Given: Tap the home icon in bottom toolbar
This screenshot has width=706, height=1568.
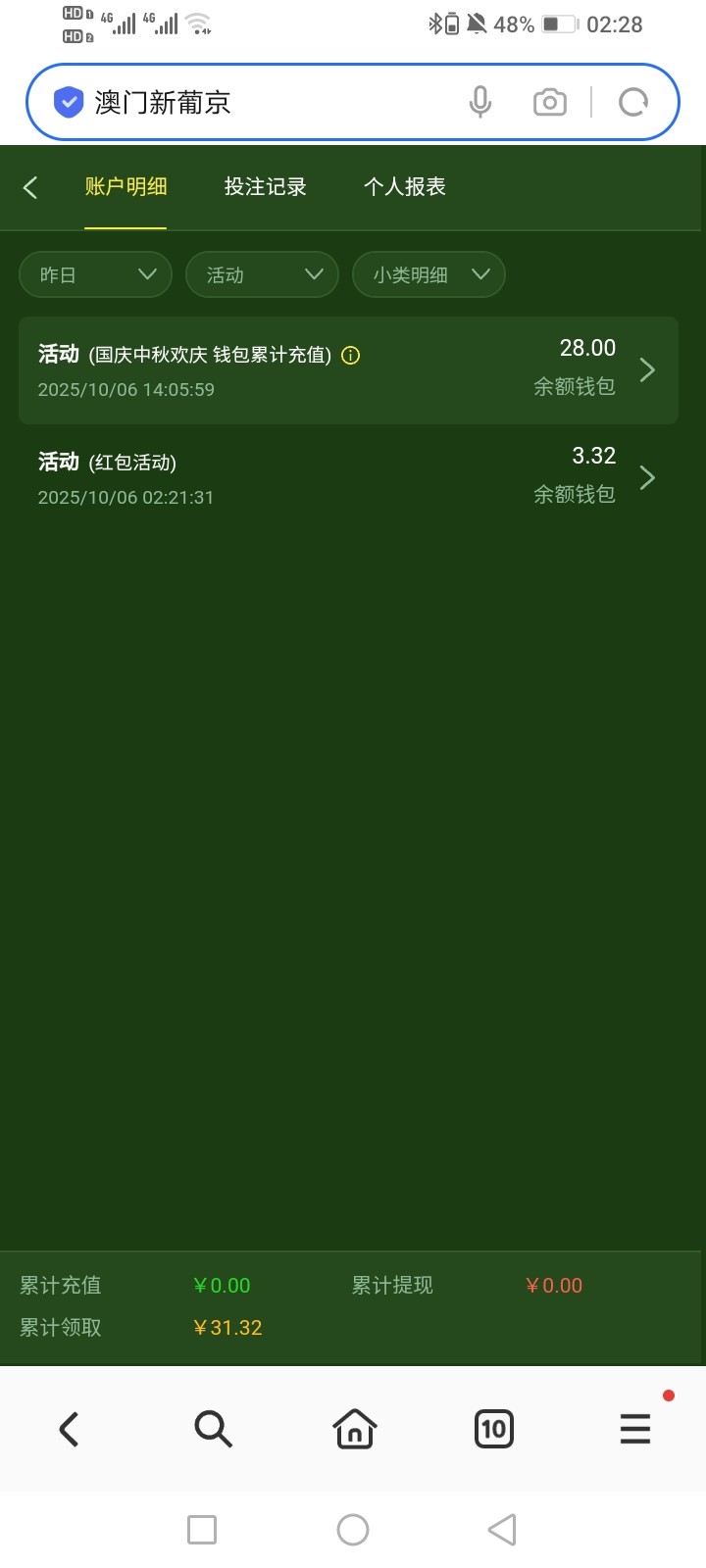Looking at the screenshot, I should click(353, 1429).
